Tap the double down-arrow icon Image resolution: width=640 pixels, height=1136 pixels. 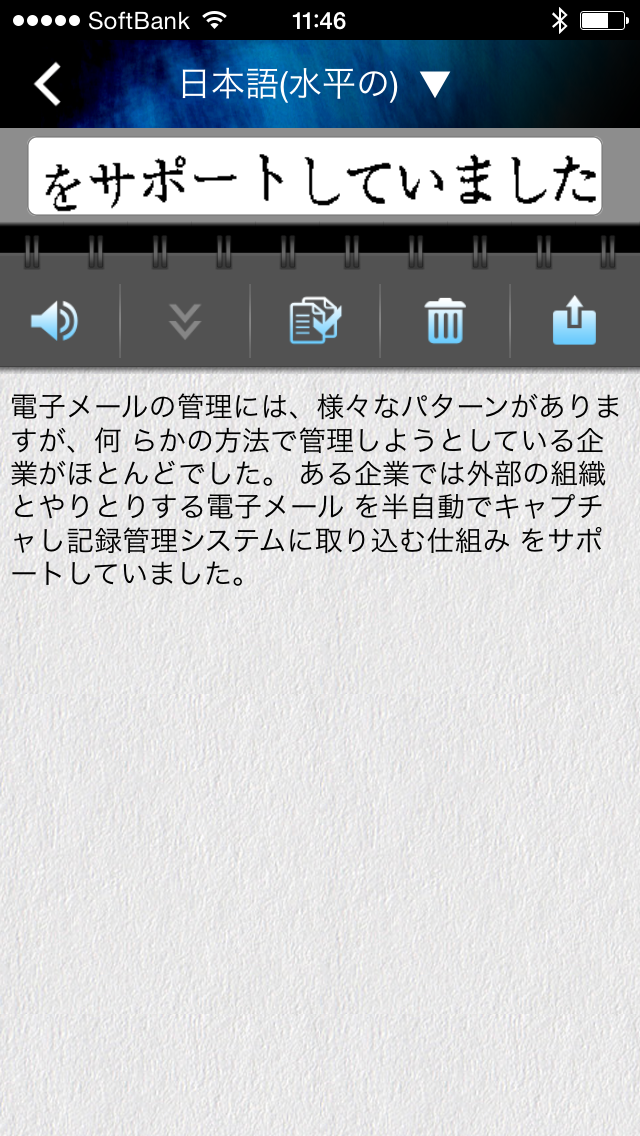coord(185,322)
